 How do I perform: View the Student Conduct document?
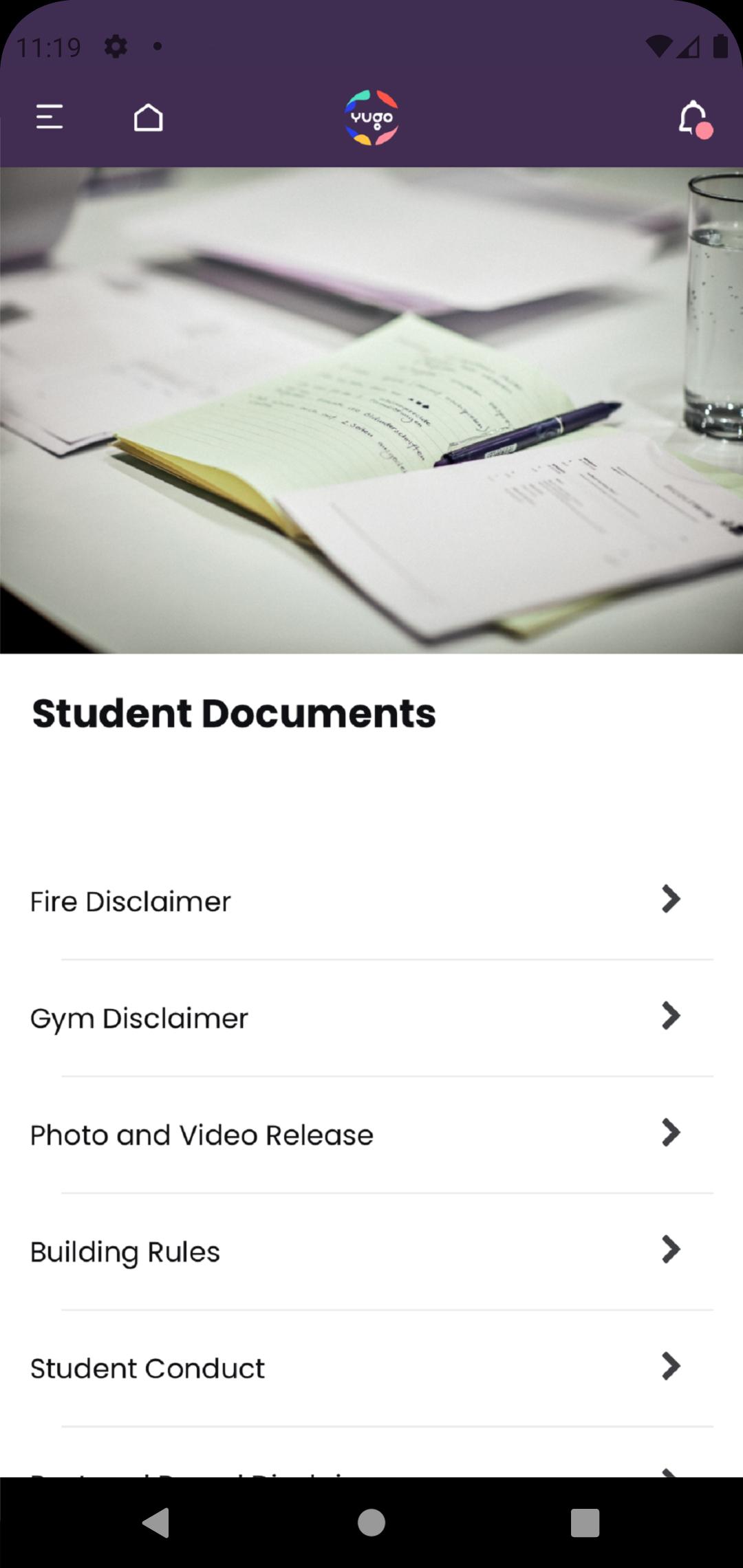pyautogui.click(x=371, y=1369)
